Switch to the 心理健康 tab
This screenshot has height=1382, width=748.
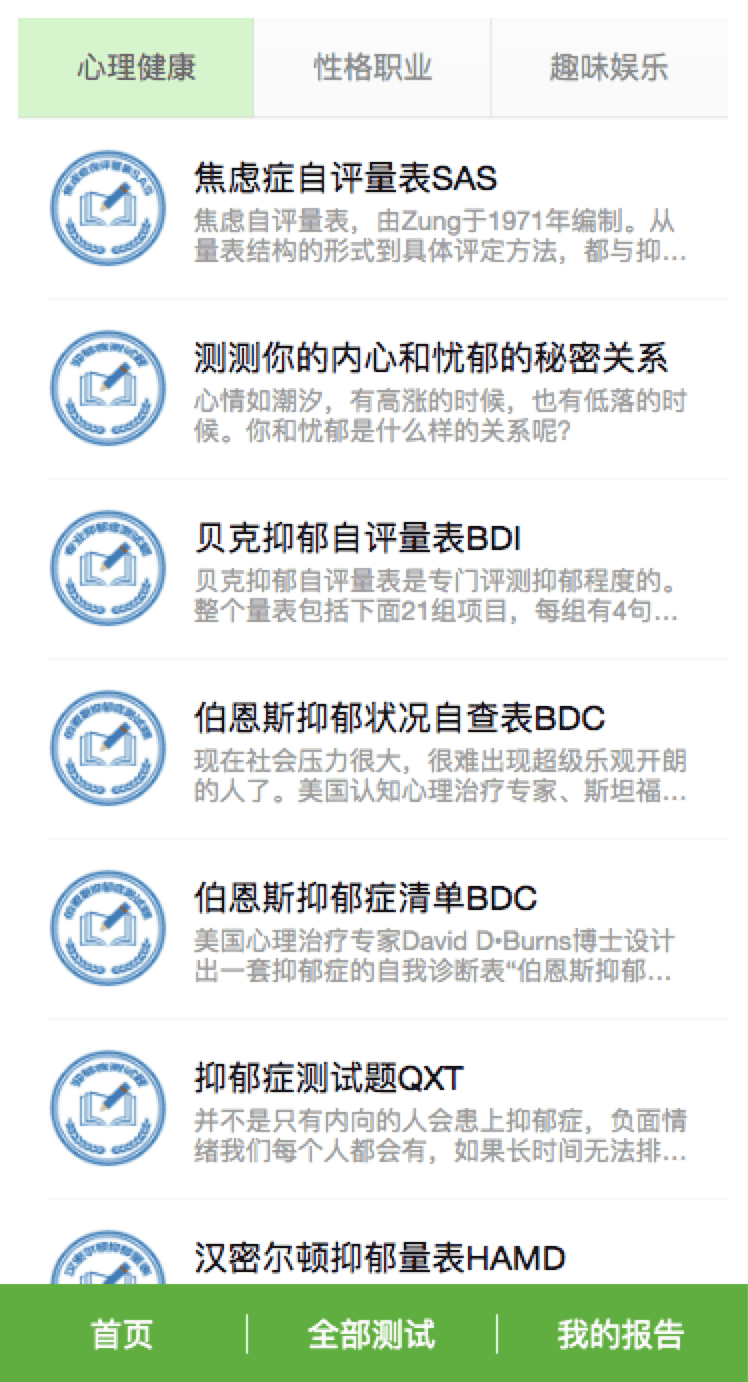coord(136,68)
